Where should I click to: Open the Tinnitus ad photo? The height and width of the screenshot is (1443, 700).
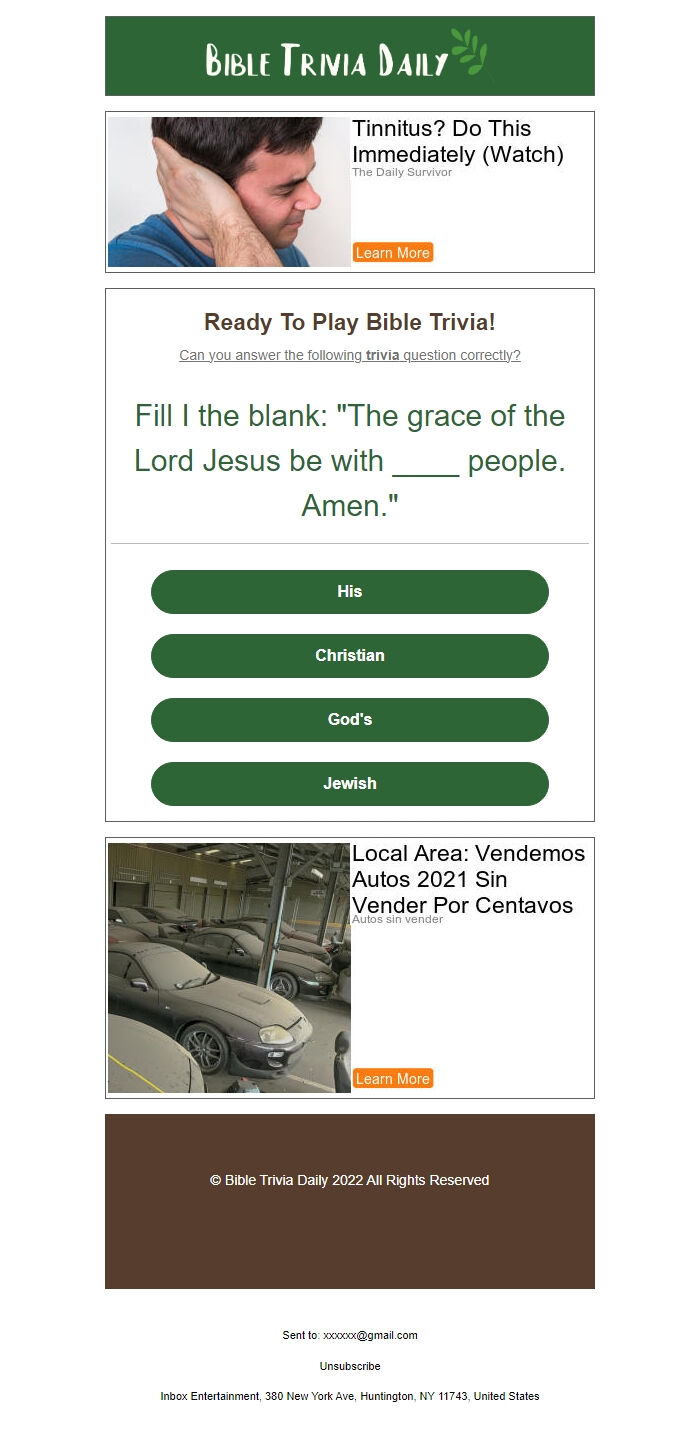[229, 192]
